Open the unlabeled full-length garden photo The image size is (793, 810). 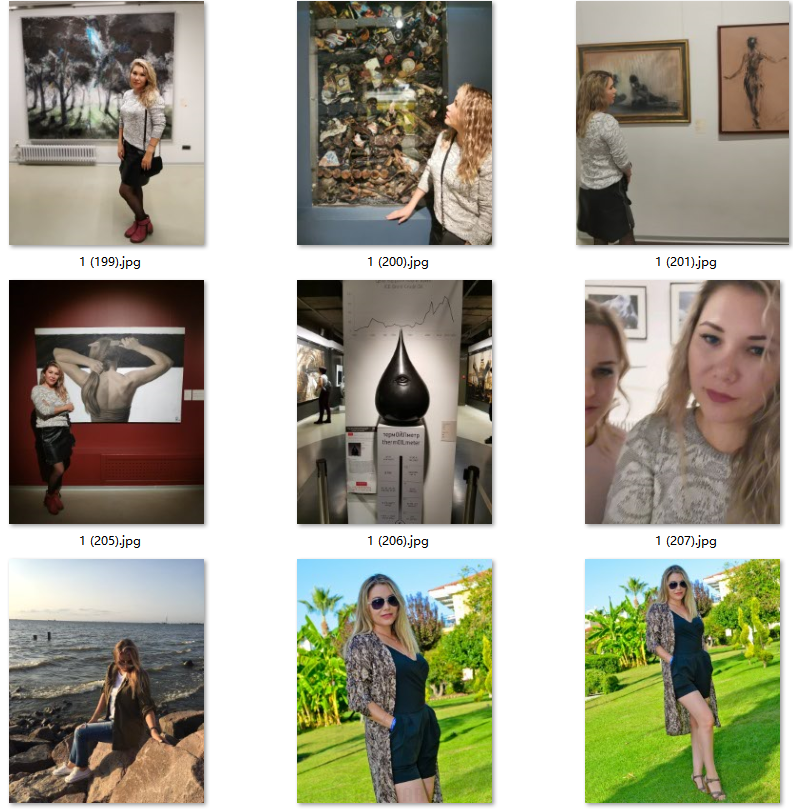click(x=682, y=681)
